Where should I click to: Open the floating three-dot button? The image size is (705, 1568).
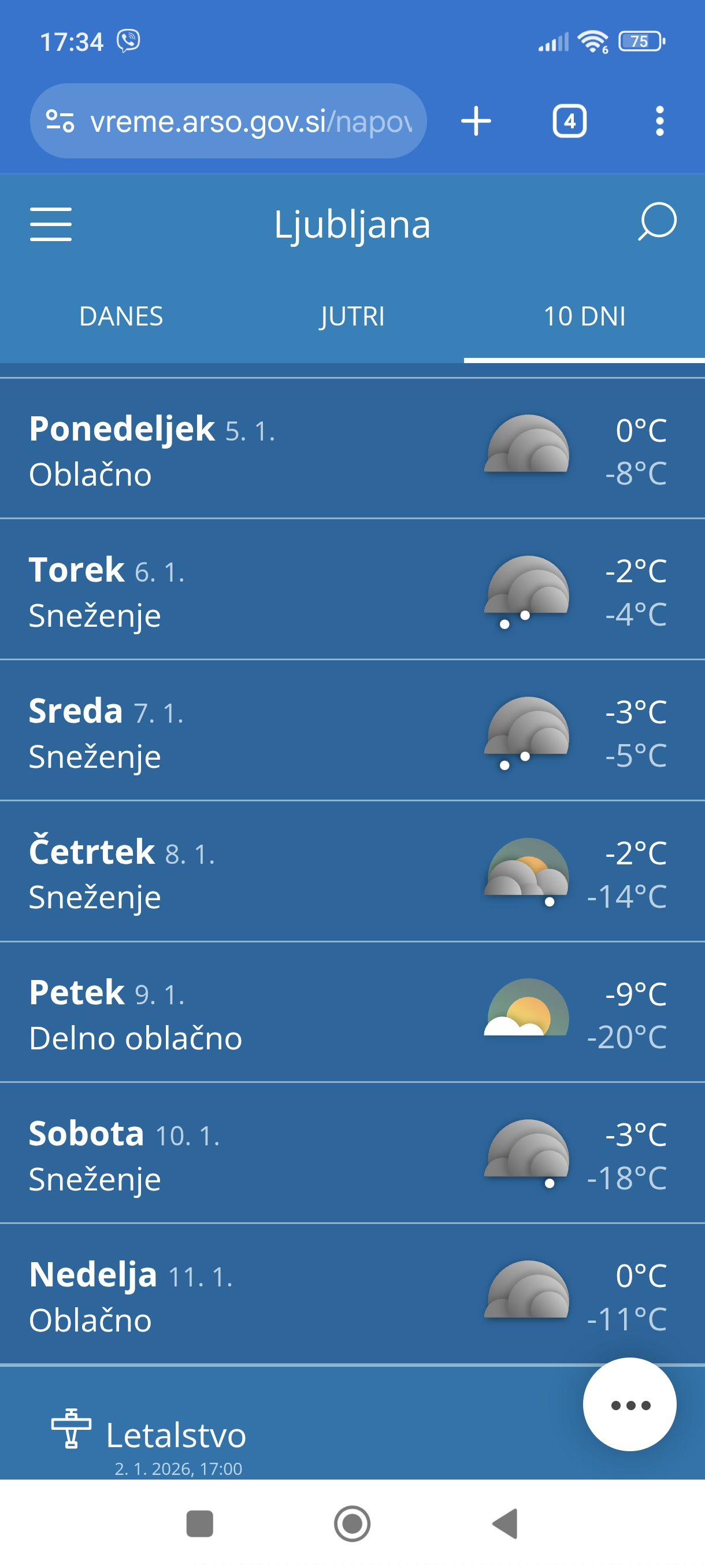(629, 1405)
